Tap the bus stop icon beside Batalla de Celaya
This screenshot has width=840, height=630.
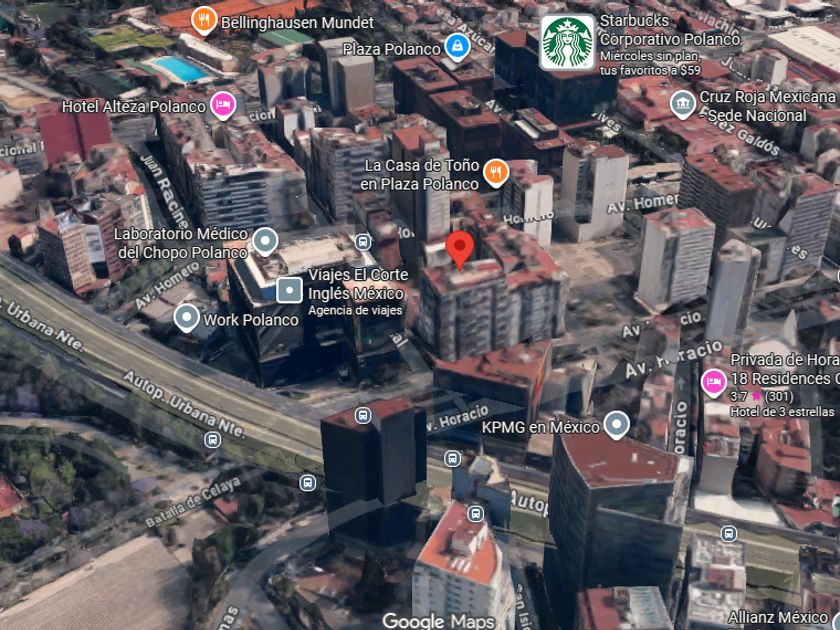pyautogui.click(x=308, y=483)
